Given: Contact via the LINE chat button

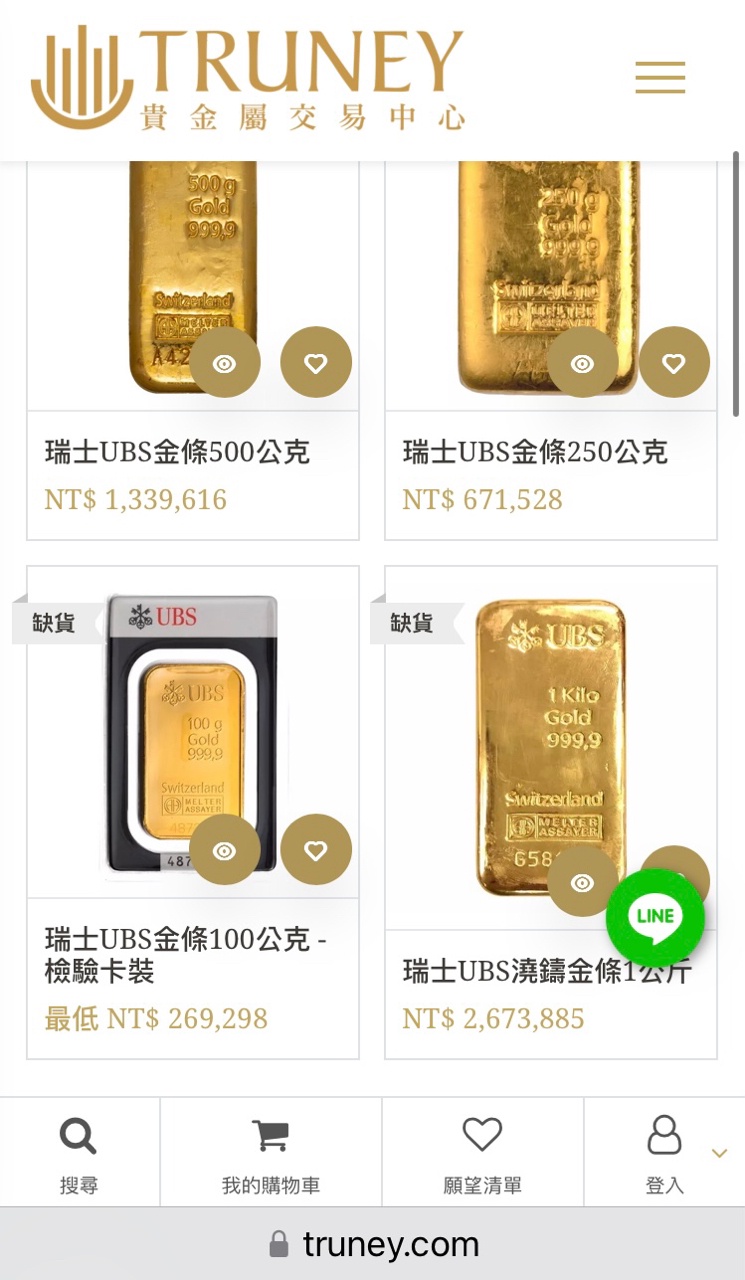Looking at the screenshot, I should (x=656, y=916).
